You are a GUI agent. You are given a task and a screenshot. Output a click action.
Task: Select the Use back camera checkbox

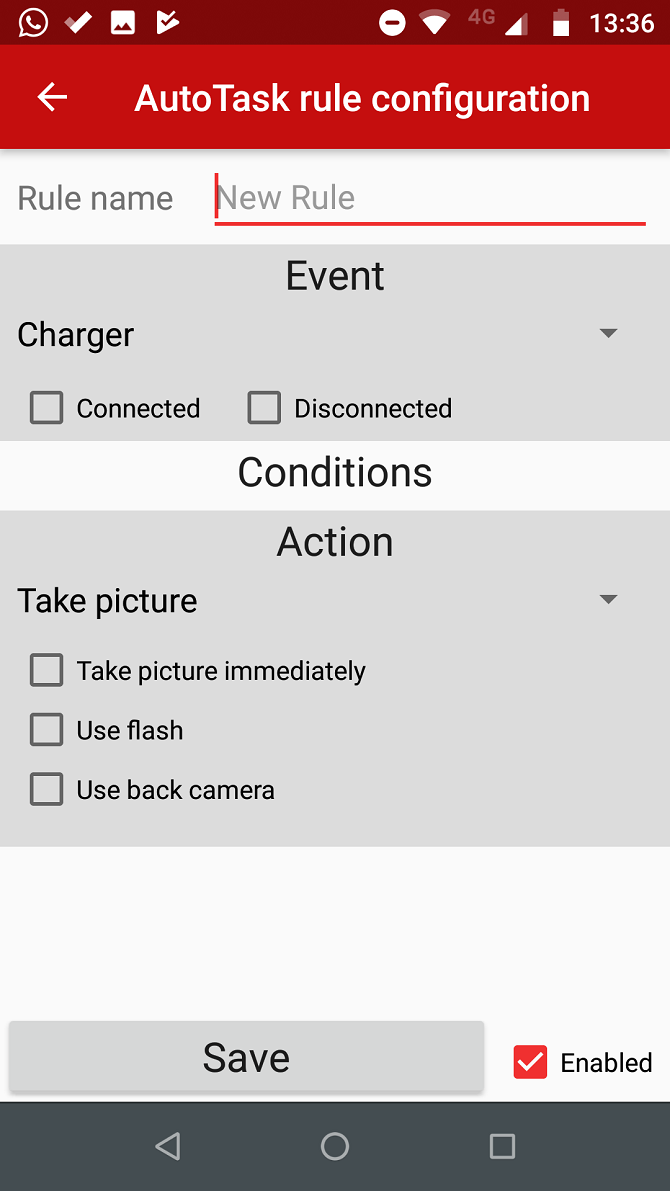(47, 790)
